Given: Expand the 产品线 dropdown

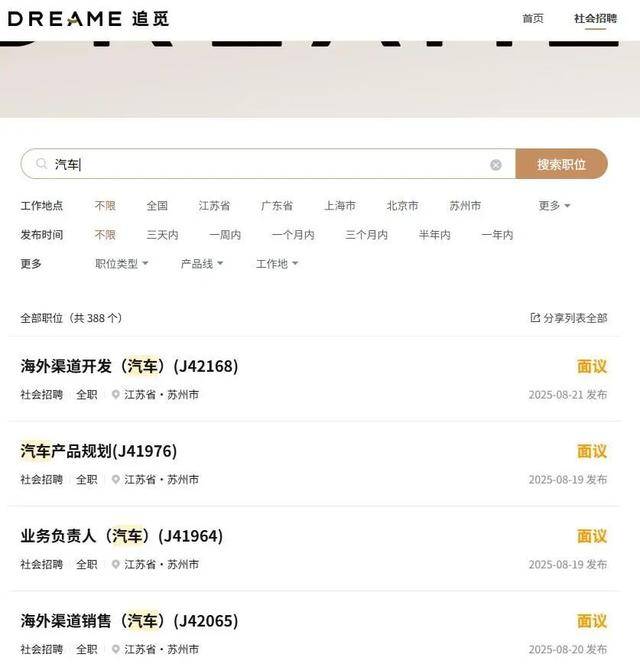Looking at the screenshot, I should (201, 264).
